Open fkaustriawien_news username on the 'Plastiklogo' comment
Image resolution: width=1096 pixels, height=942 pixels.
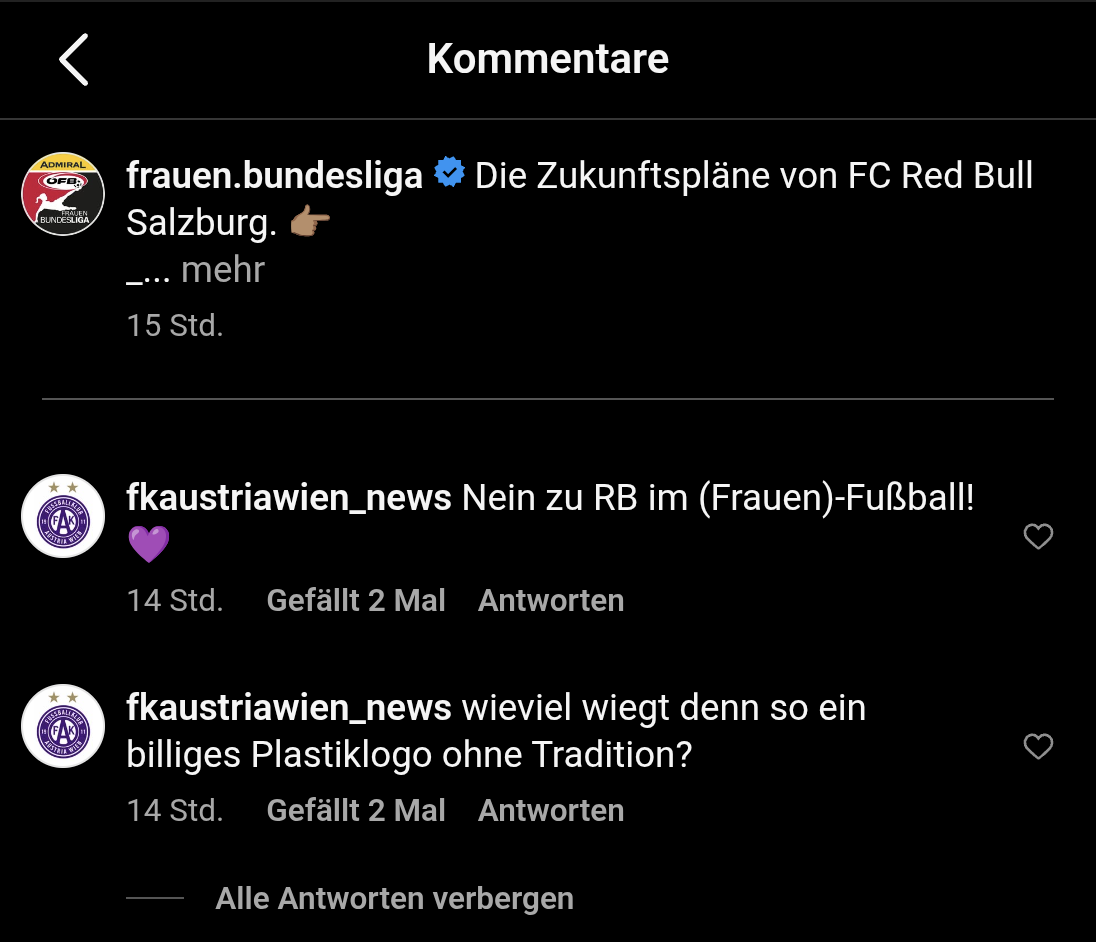289,708
